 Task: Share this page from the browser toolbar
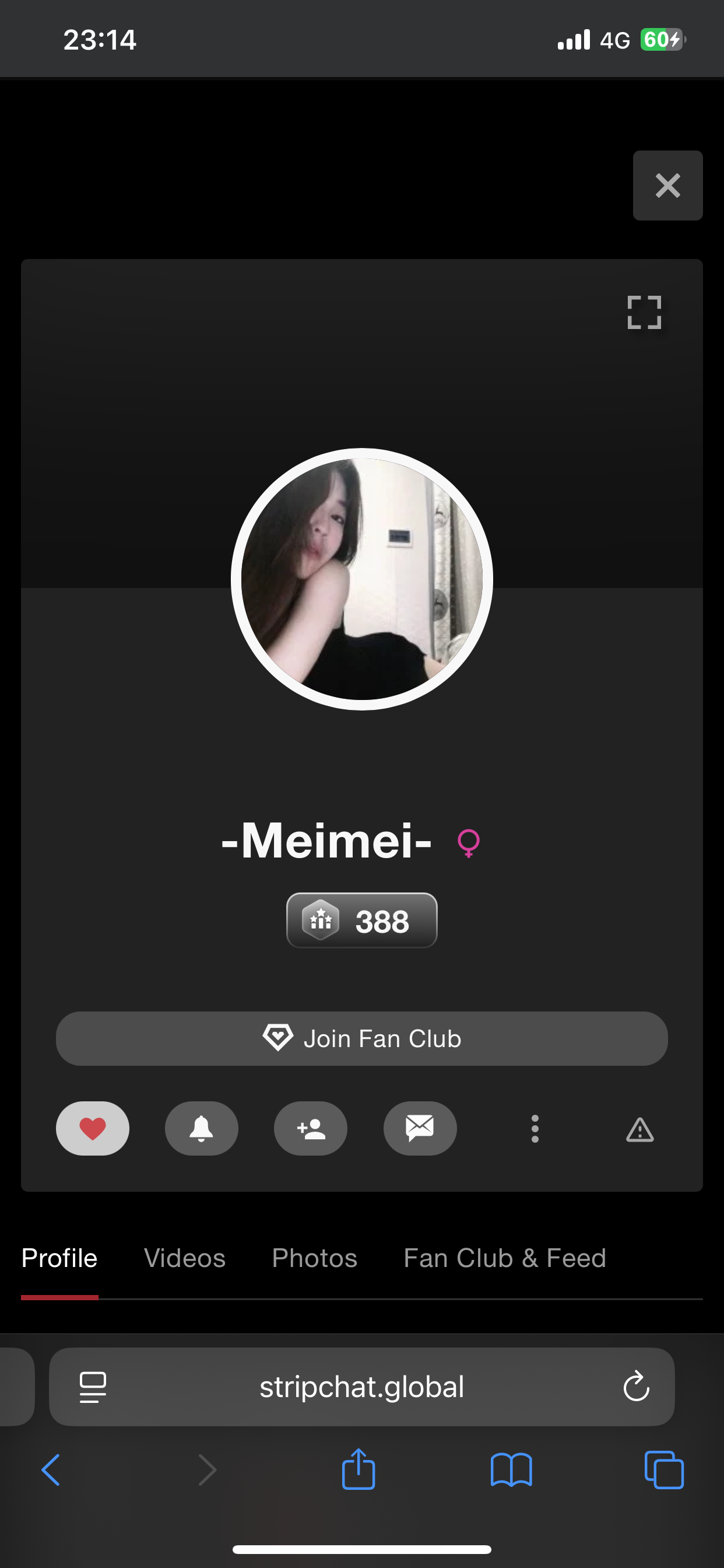tap(359, 1469)
